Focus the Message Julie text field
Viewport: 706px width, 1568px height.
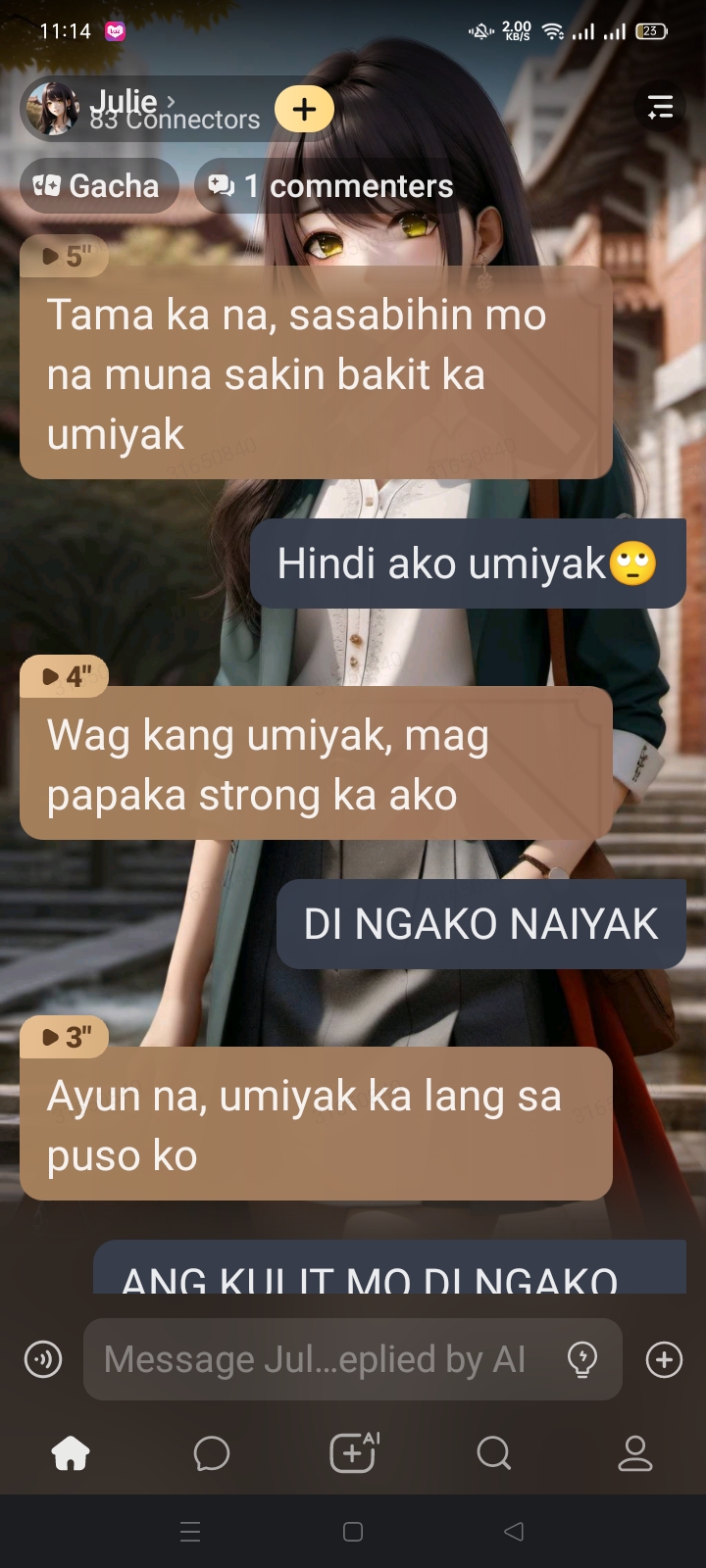[x=314, y=1359]
